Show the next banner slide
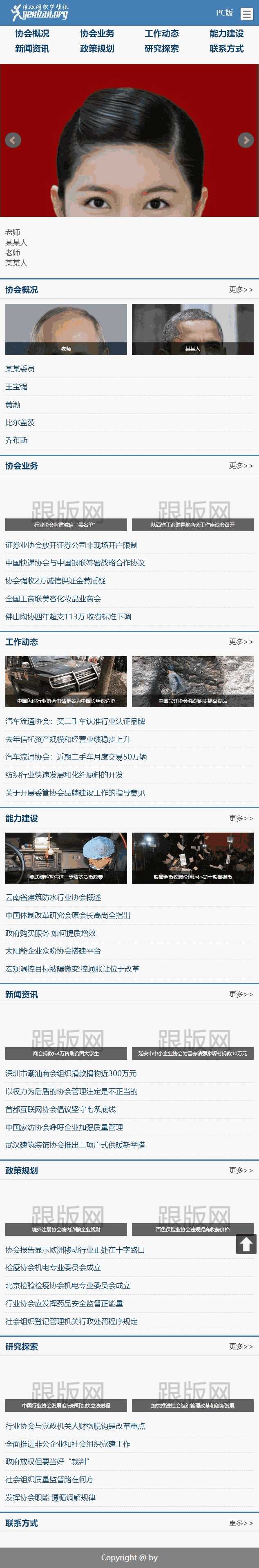Screen dimensions: 259x1568 tap(245, 140)
